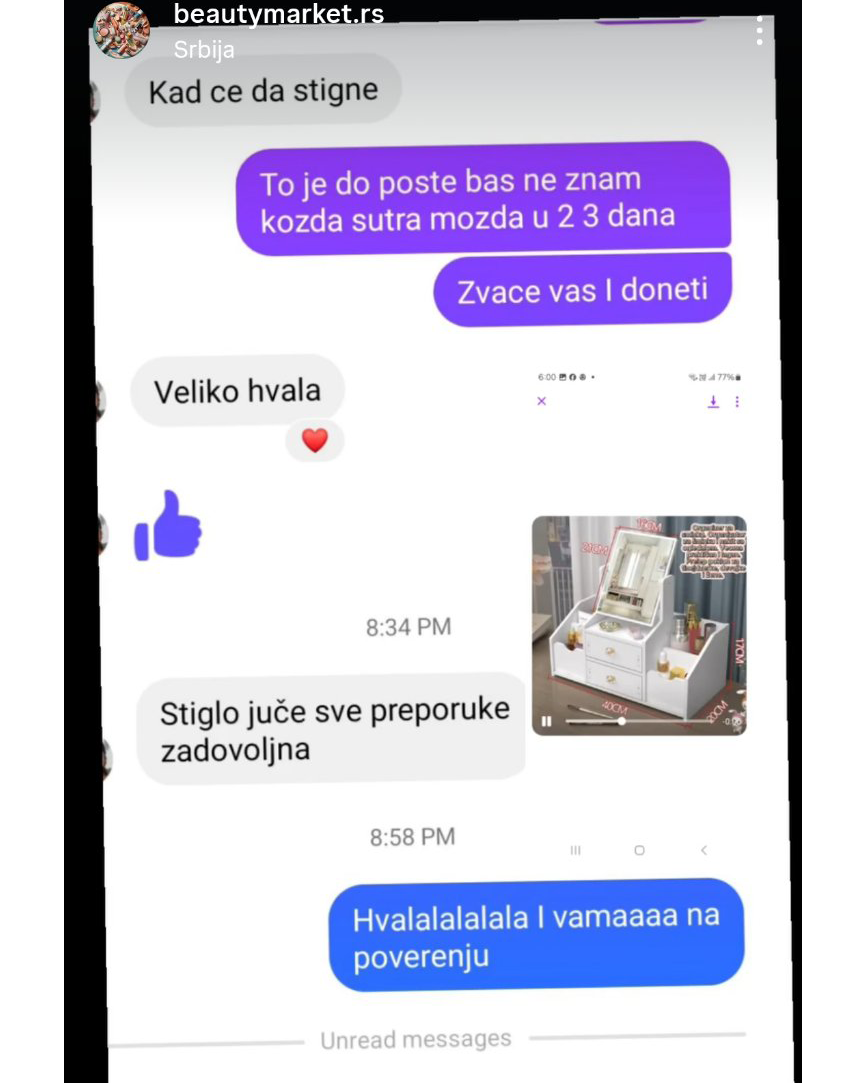Open the Srbija location tag
This screenshot has width=866, height=1083.
tap(203, 48)
